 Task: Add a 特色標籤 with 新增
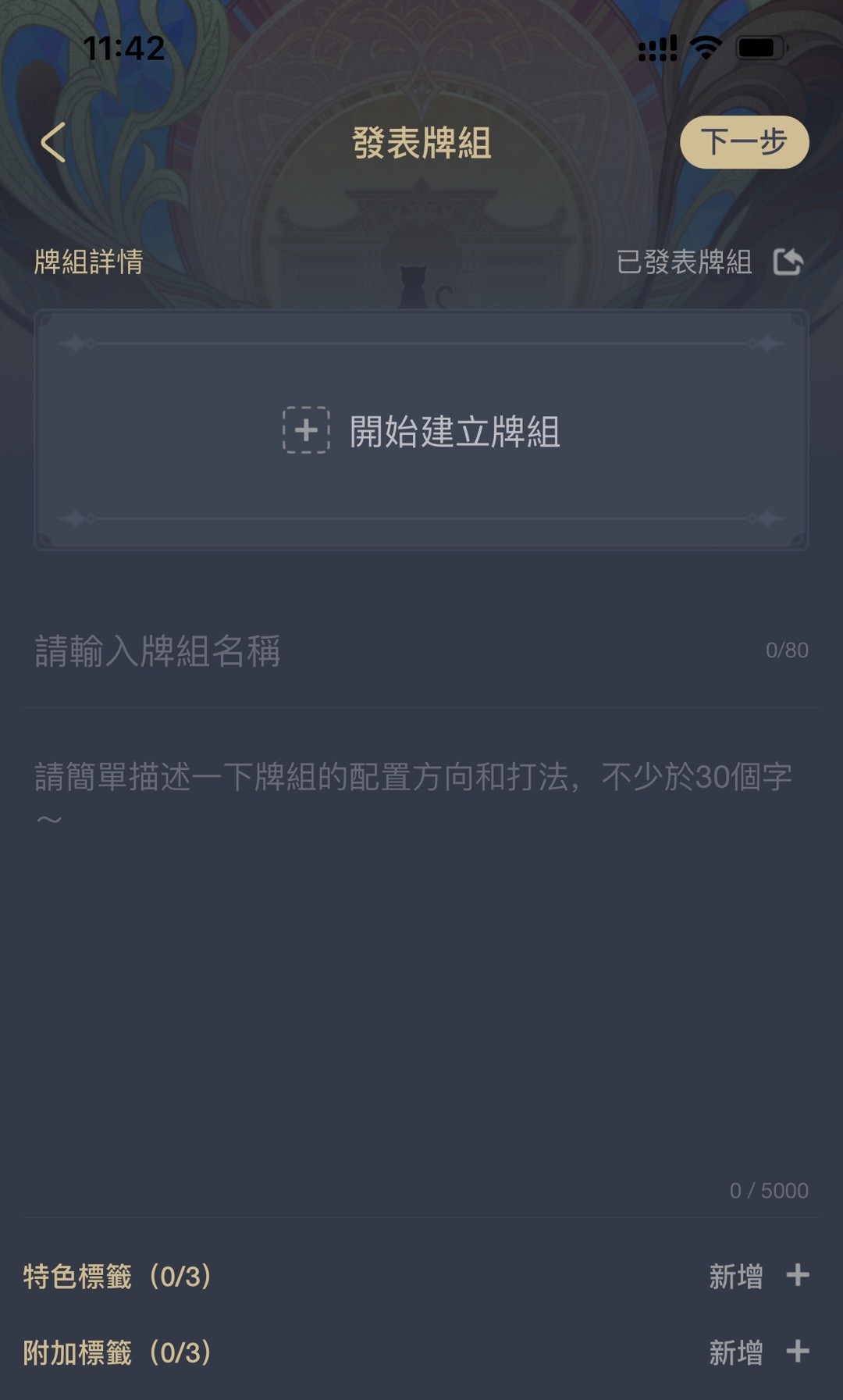tap(758, 1277)
